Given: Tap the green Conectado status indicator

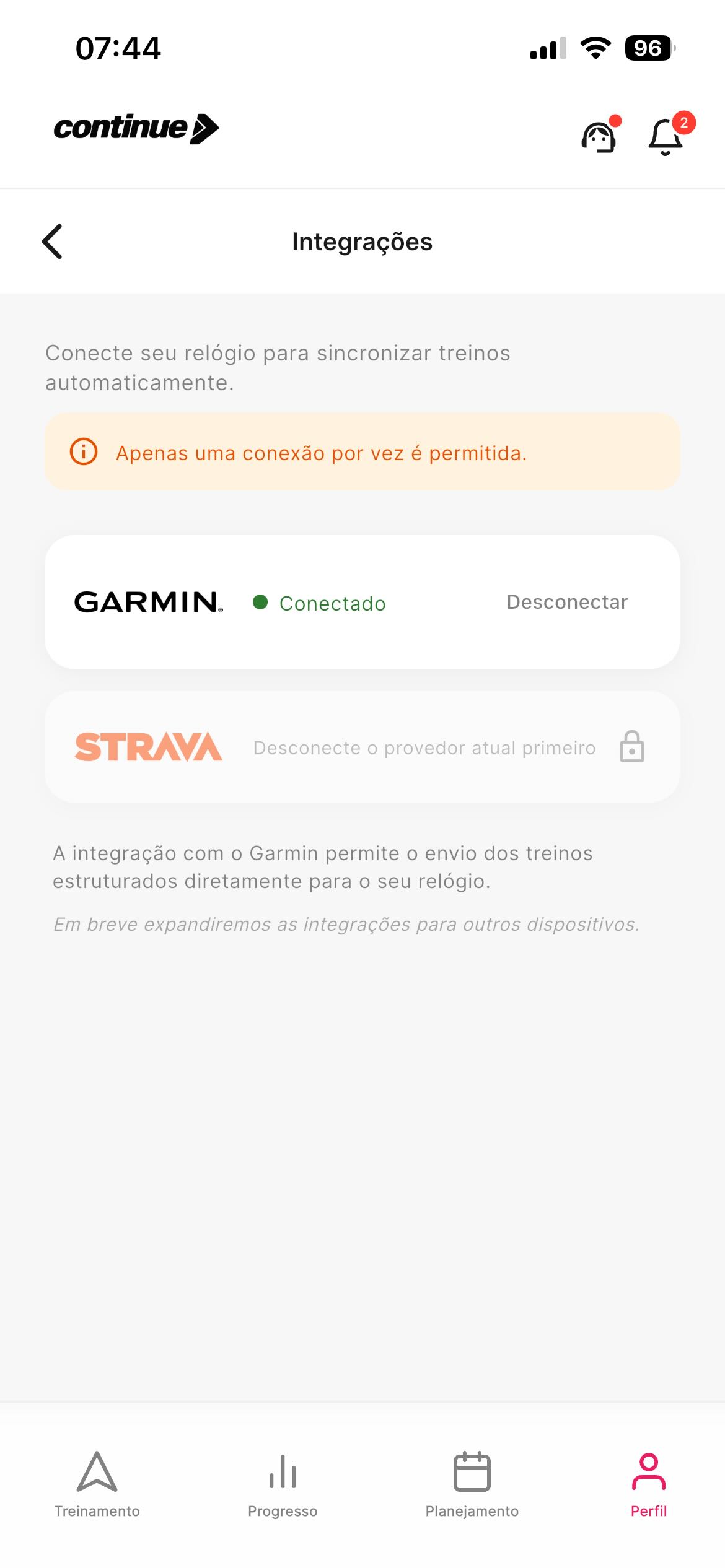Looking at the screenshot, I should [x=261, y=601].
